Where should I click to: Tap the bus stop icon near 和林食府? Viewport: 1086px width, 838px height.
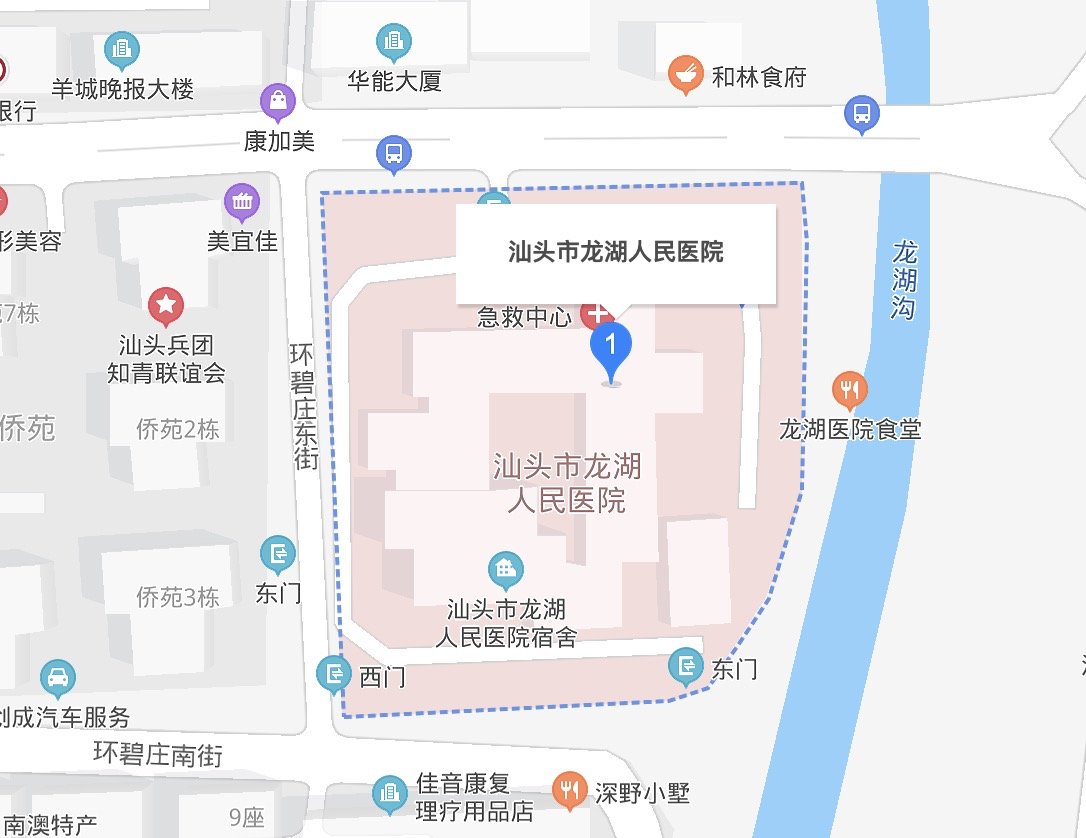862,113
